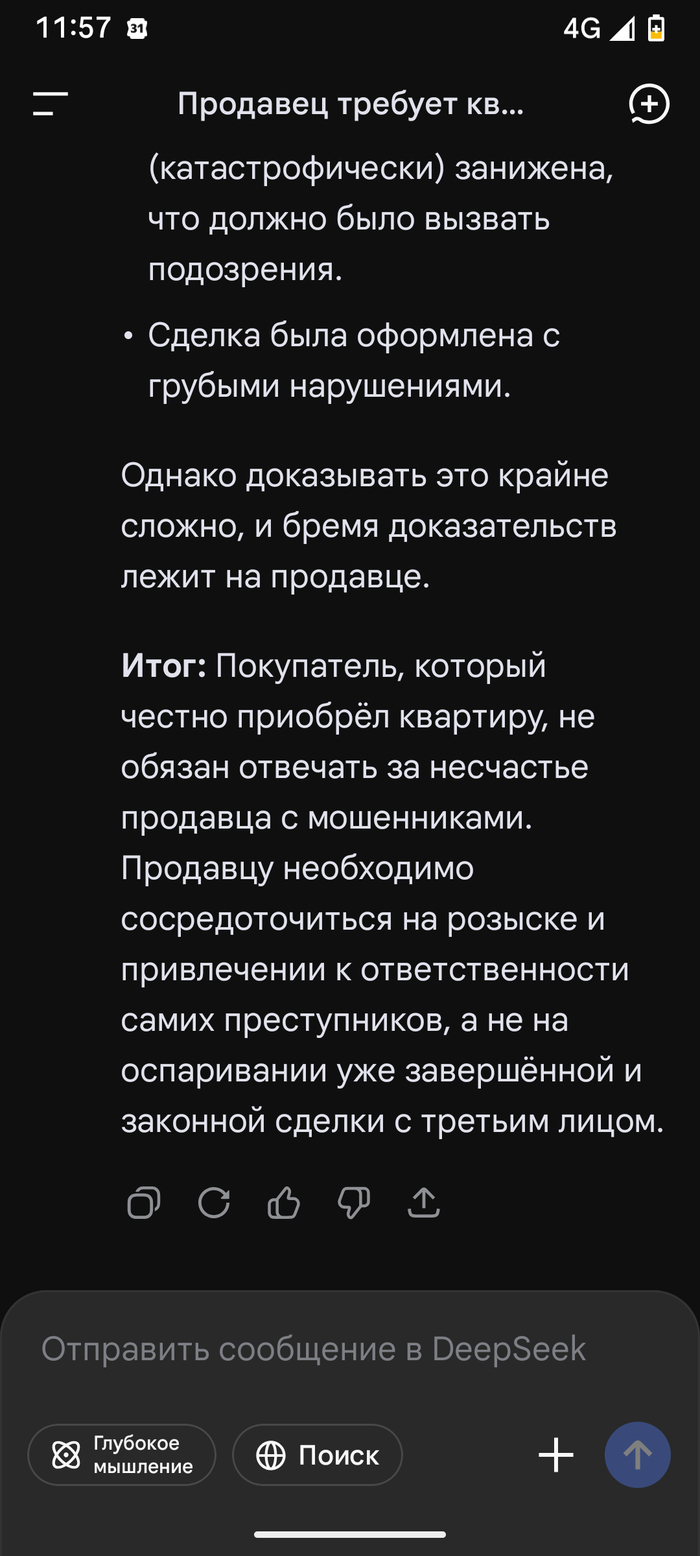Regenerate the response
The height and width of the screenshot is (1556, 700).
[x=214, y=1203]
